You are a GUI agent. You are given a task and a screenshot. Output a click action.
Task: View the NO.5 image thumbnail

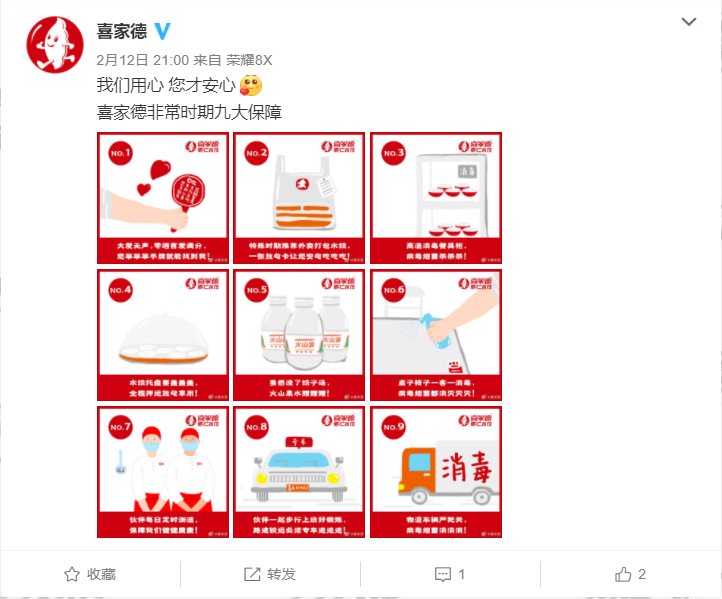[x=299, y=335]
